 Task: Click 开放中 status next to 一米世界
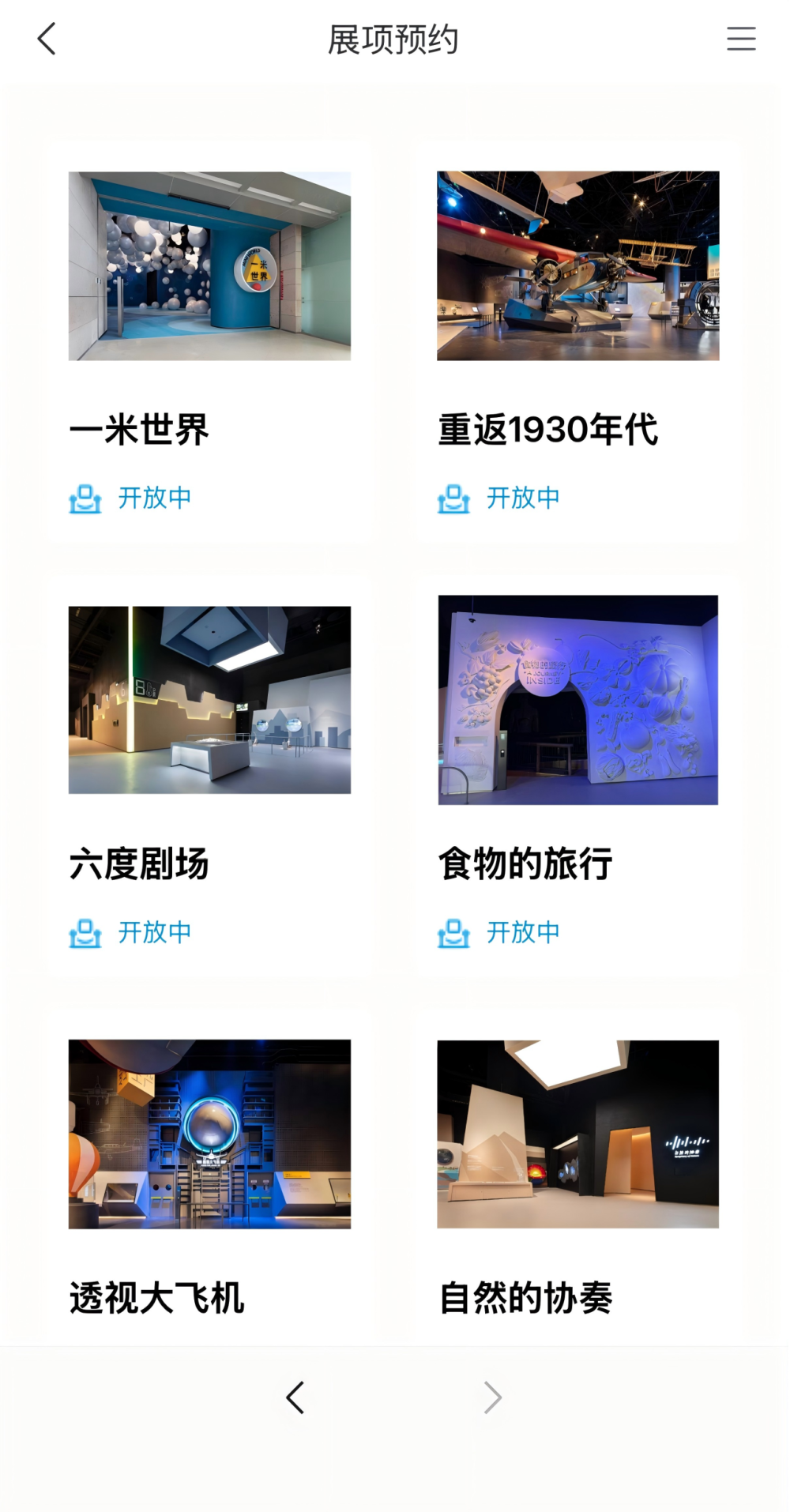(155, 497)
